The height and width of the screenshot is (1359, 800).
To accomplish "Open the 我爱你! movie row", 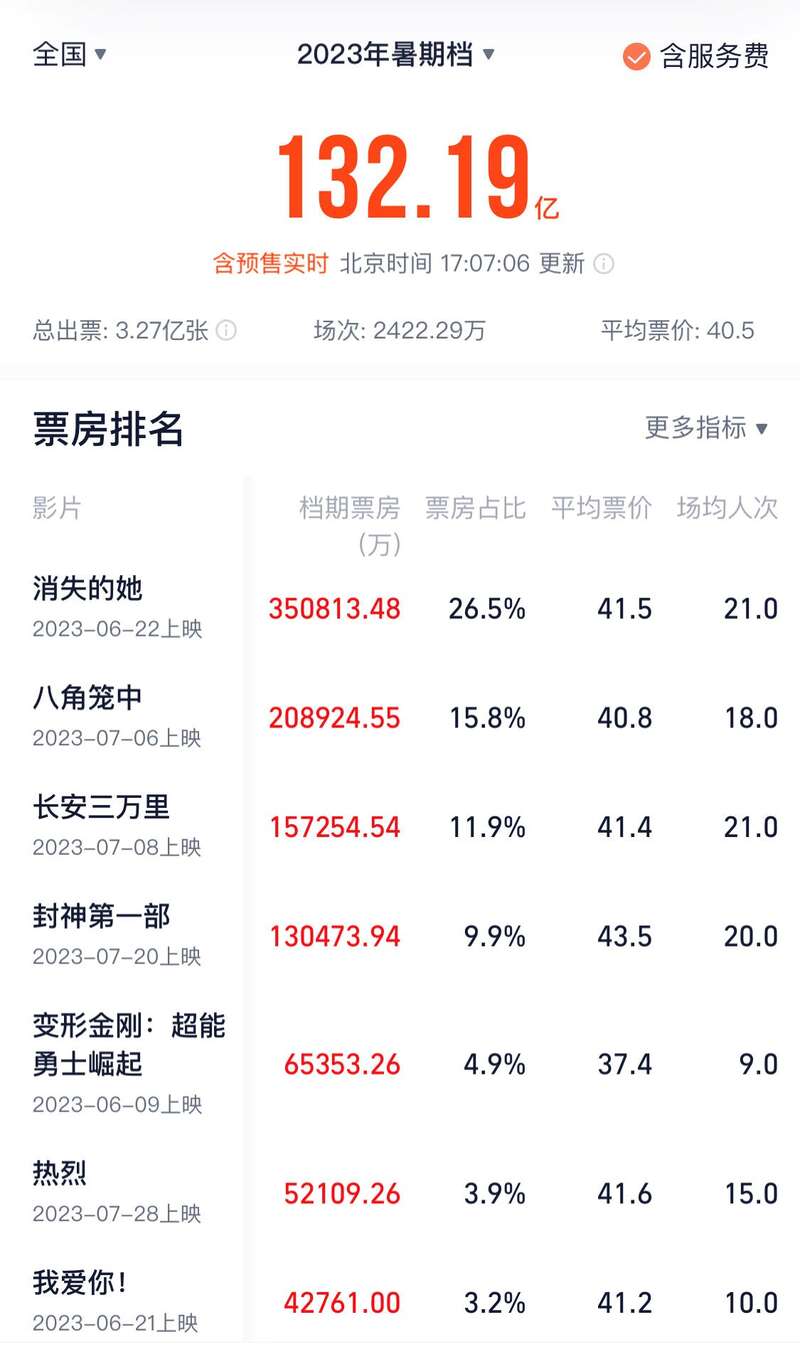I will (80, 1283).
